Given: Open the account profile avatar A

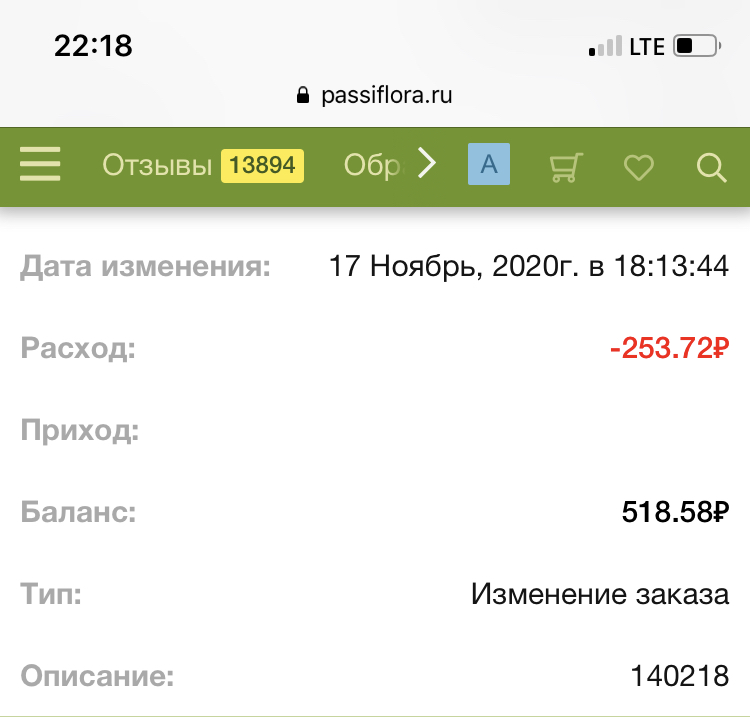Looking at the screenshot, I should click(489, 165).
